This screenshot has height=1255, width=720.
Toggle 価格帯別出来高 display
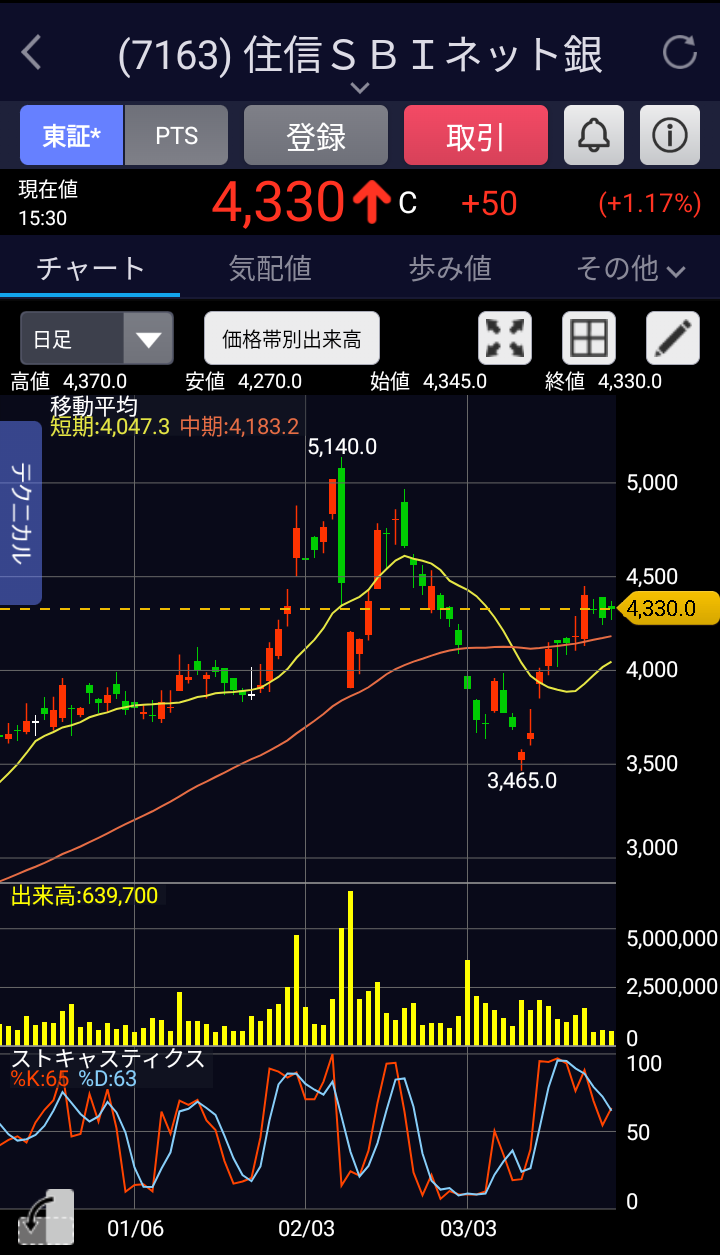(292, 338)
